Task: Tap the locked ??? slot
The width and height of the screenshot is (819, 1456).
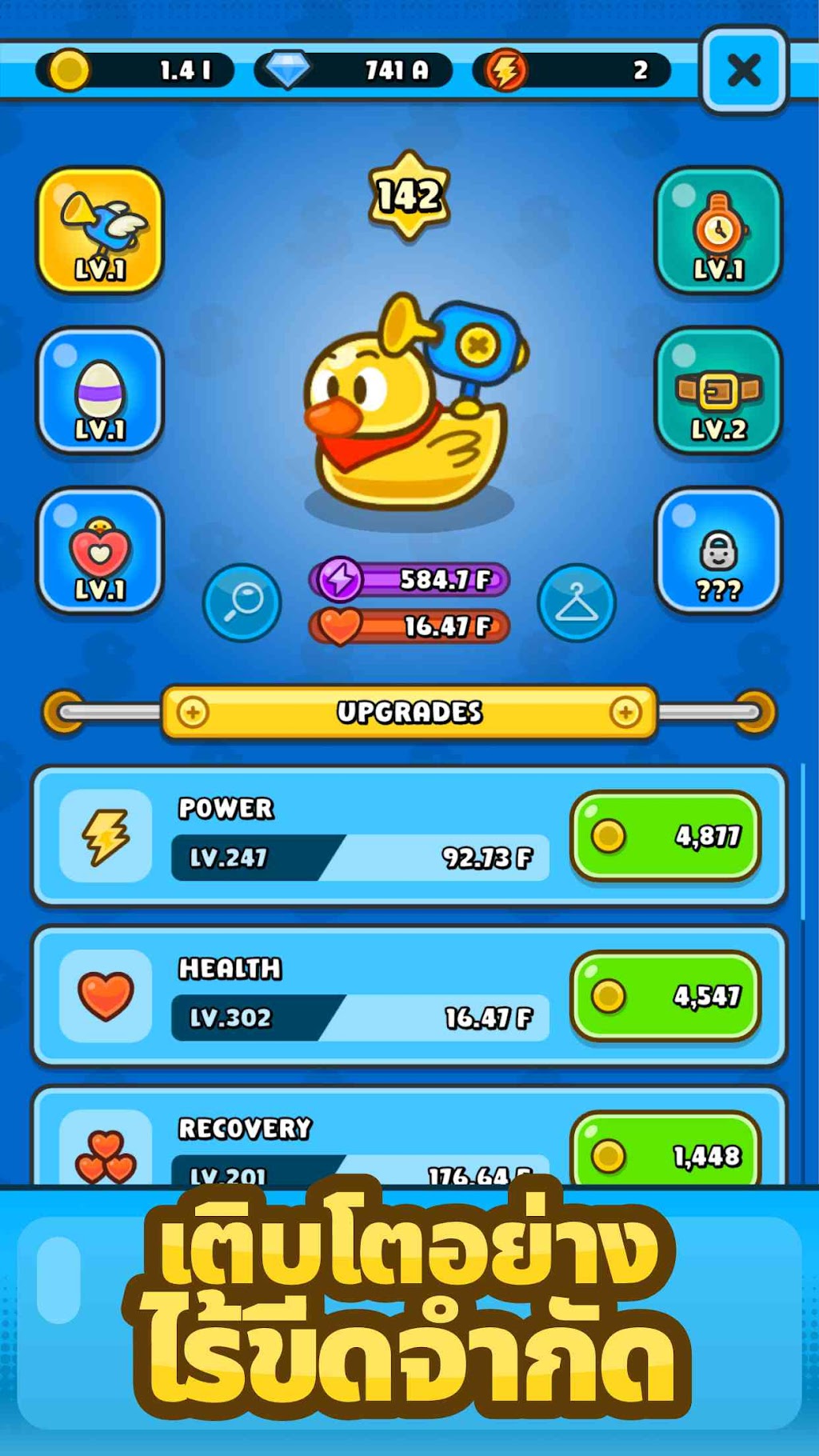Action: (718, 551)
